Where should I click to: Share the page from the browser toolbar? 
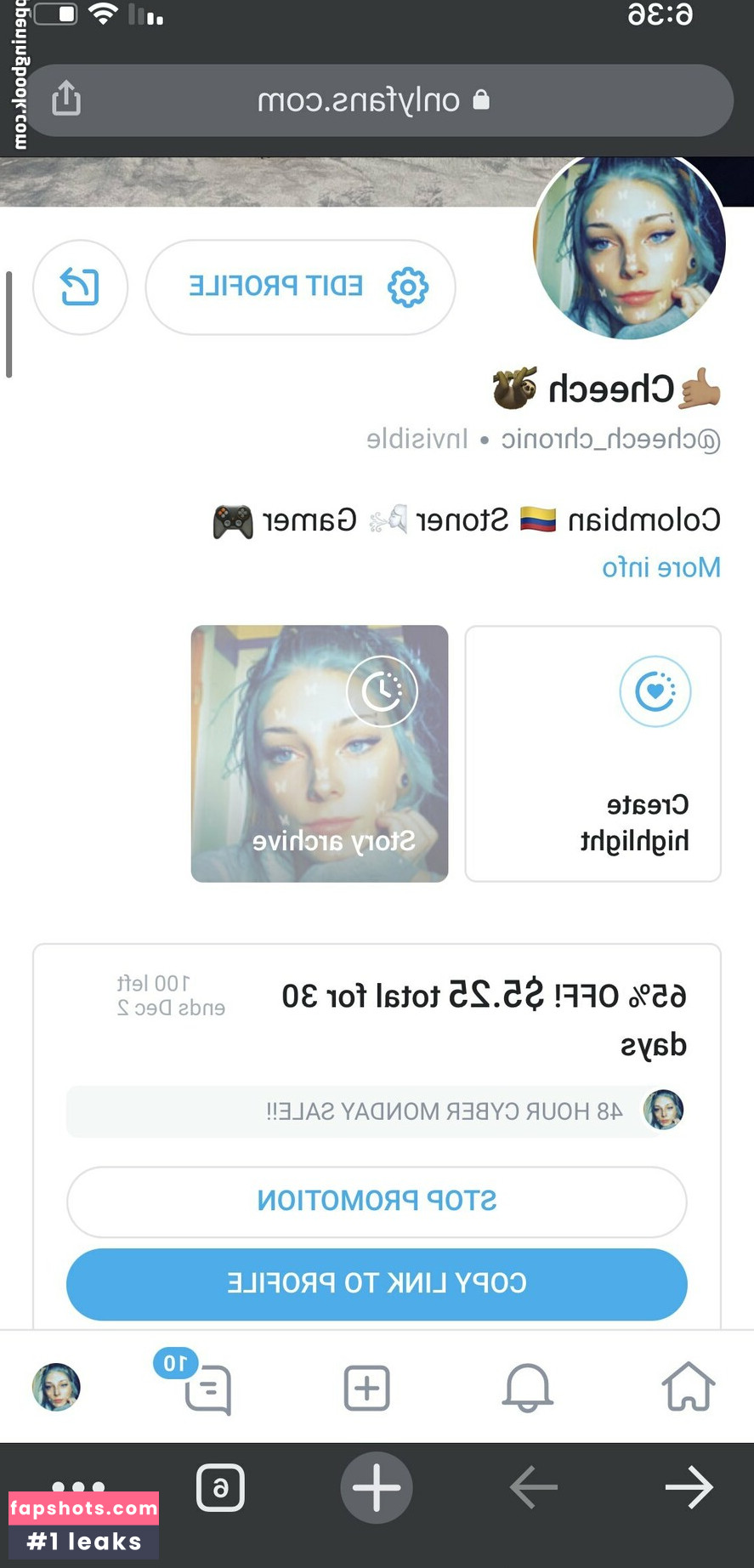pyautogui.click(x=66, y=99)
